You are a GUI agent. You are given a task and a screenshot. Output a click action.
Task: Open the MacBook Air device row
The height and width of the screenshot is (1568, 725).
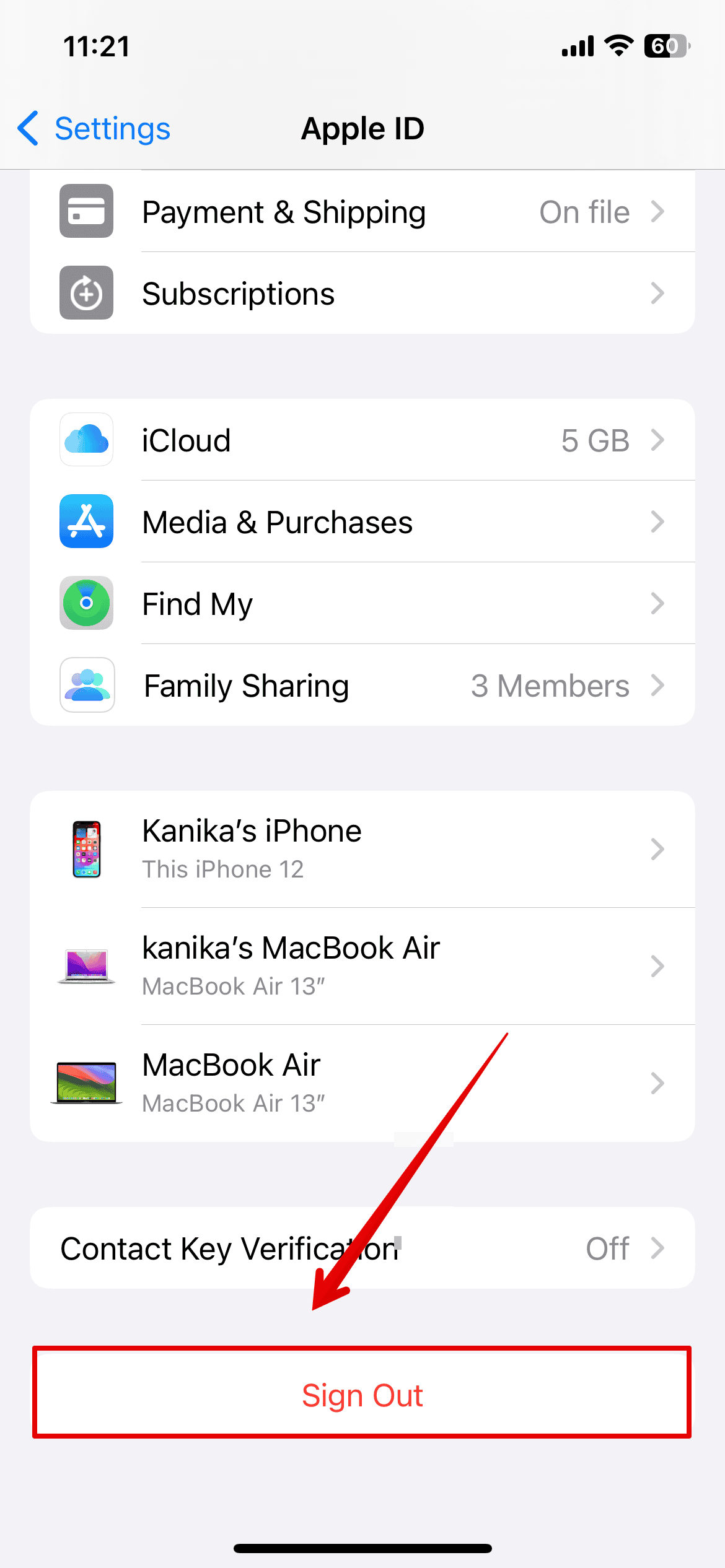click(x=362, y=1083)
